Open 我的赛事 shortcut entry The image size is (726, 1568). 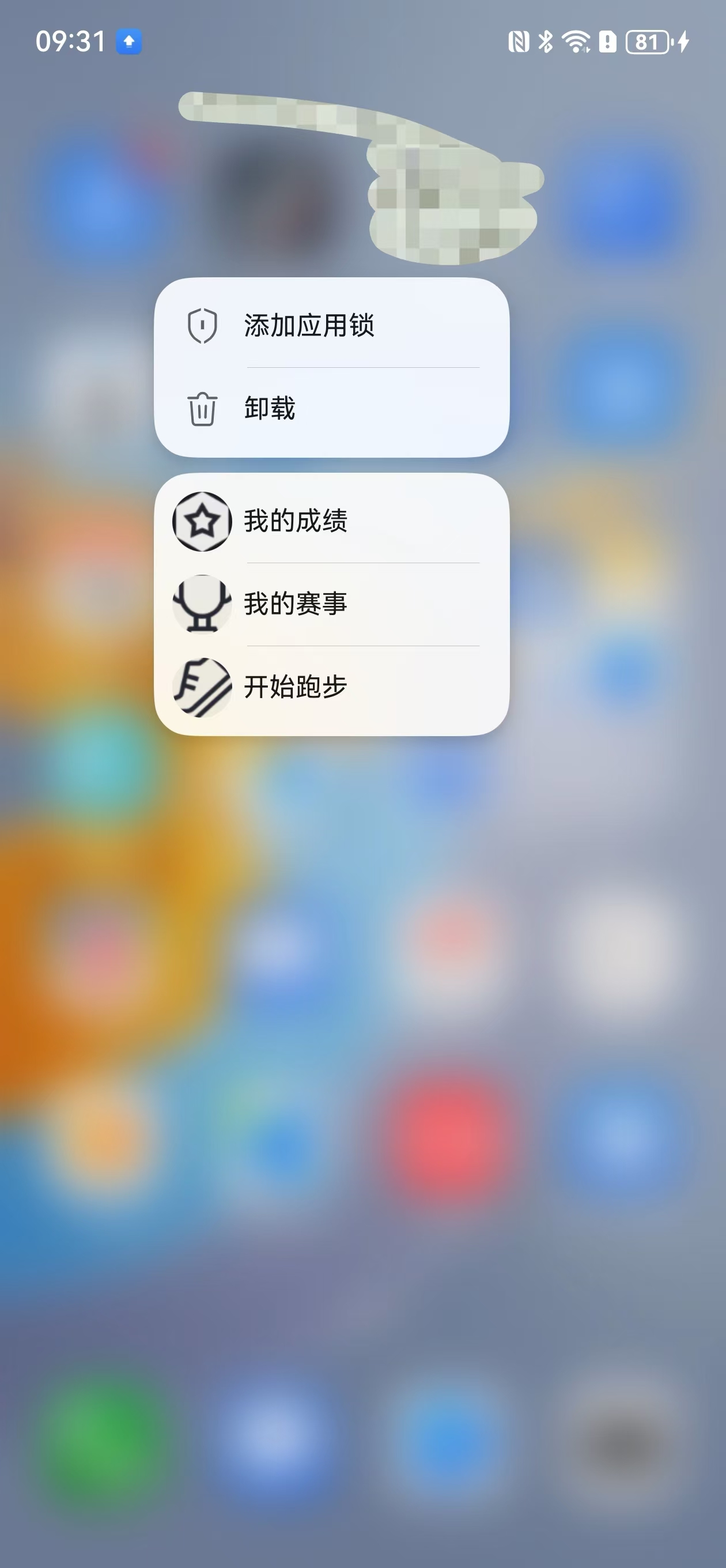click(295, 605)
